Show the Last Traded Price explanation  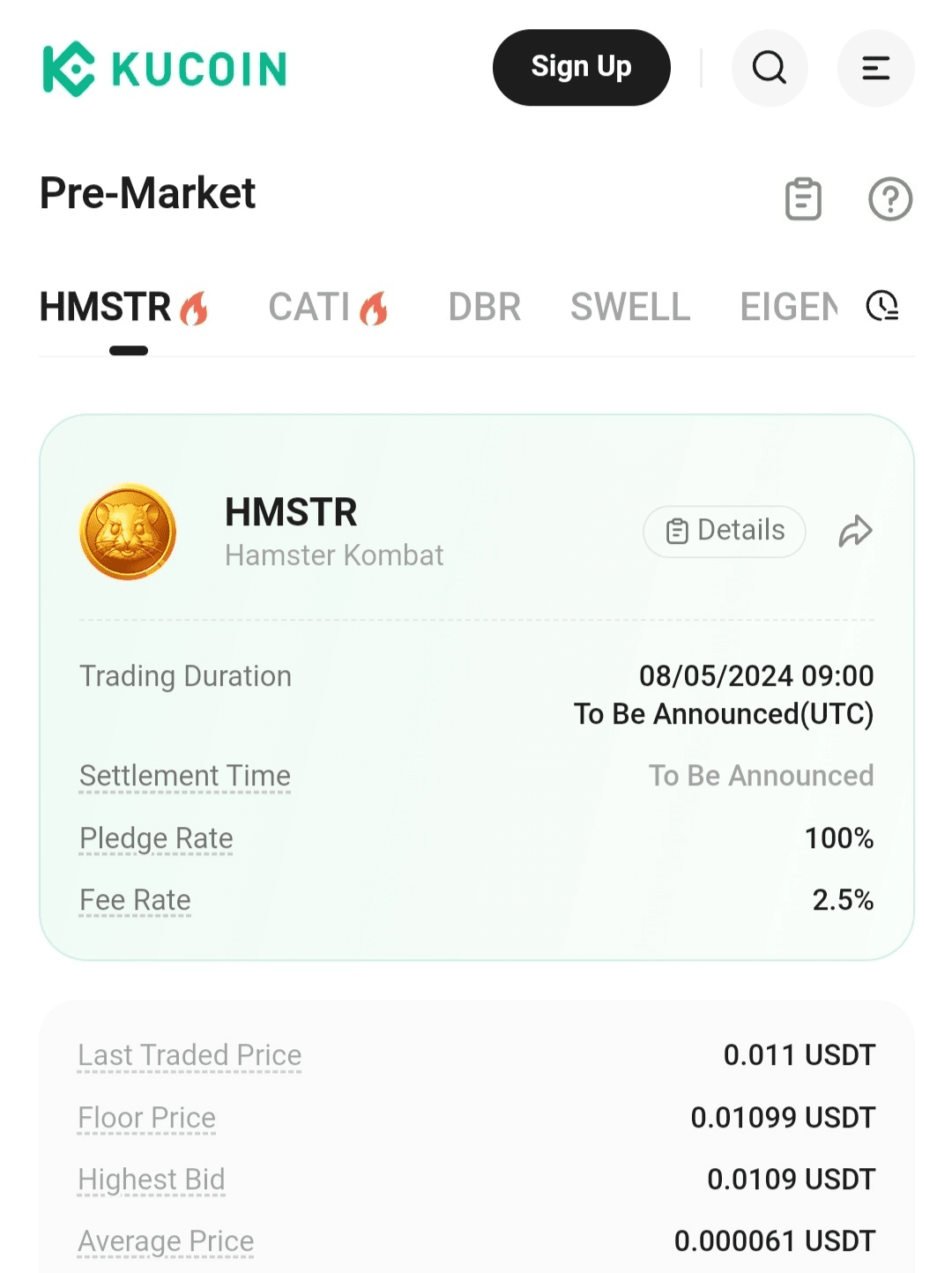coord(190,1055)
